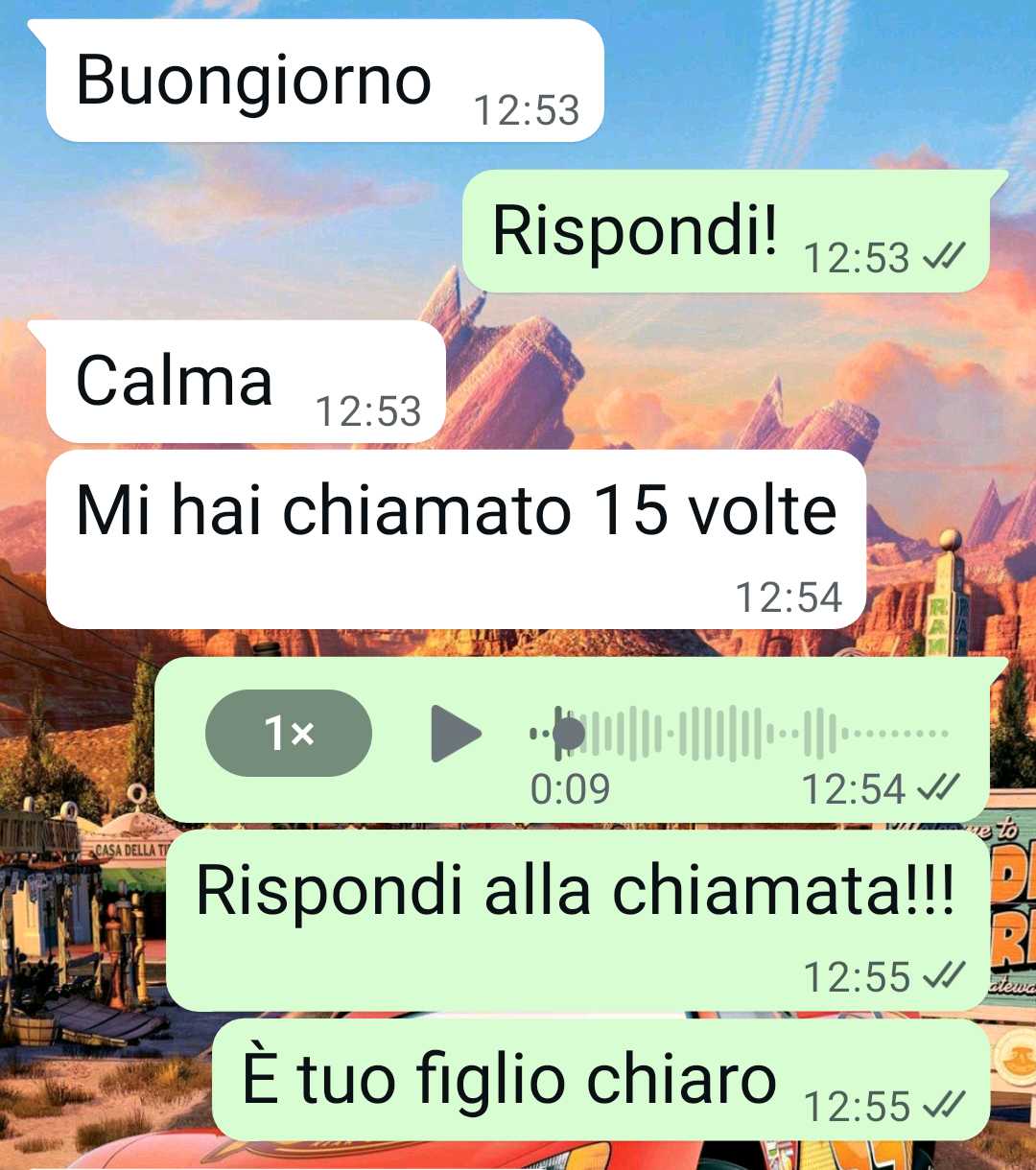Change playback speed with the 1× button
1036x1170 pixels.
click(x=289, y=734)
